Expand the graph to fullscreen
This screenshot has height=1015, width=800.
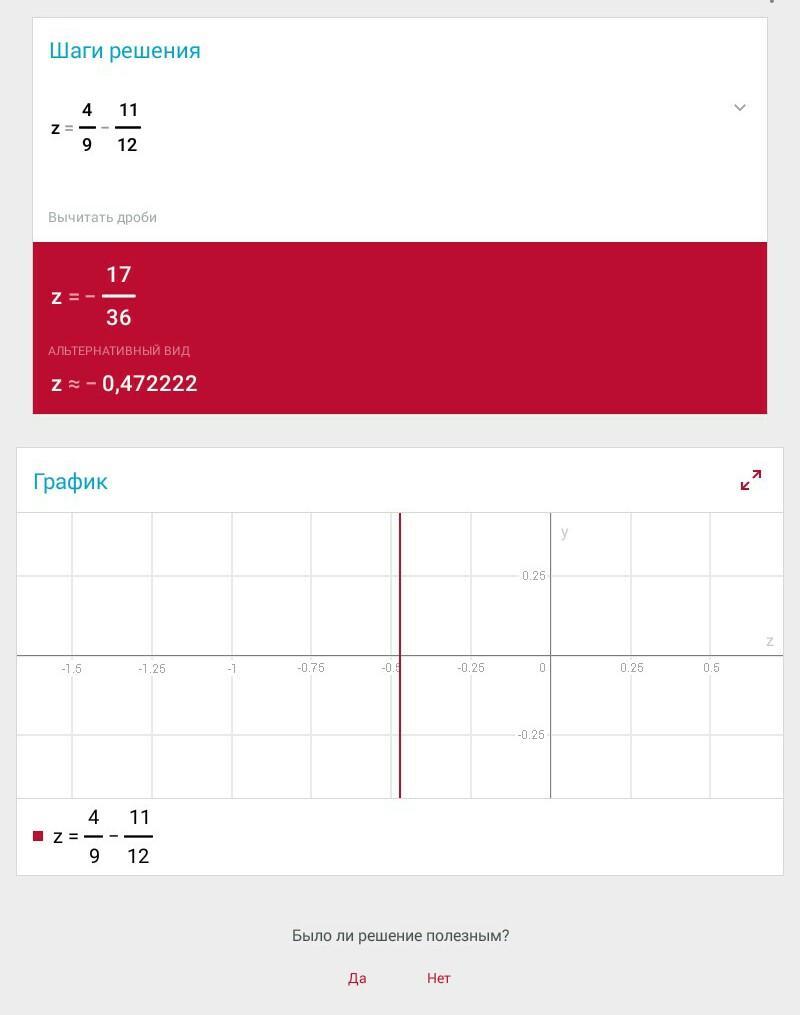click(x=750, y=481)
